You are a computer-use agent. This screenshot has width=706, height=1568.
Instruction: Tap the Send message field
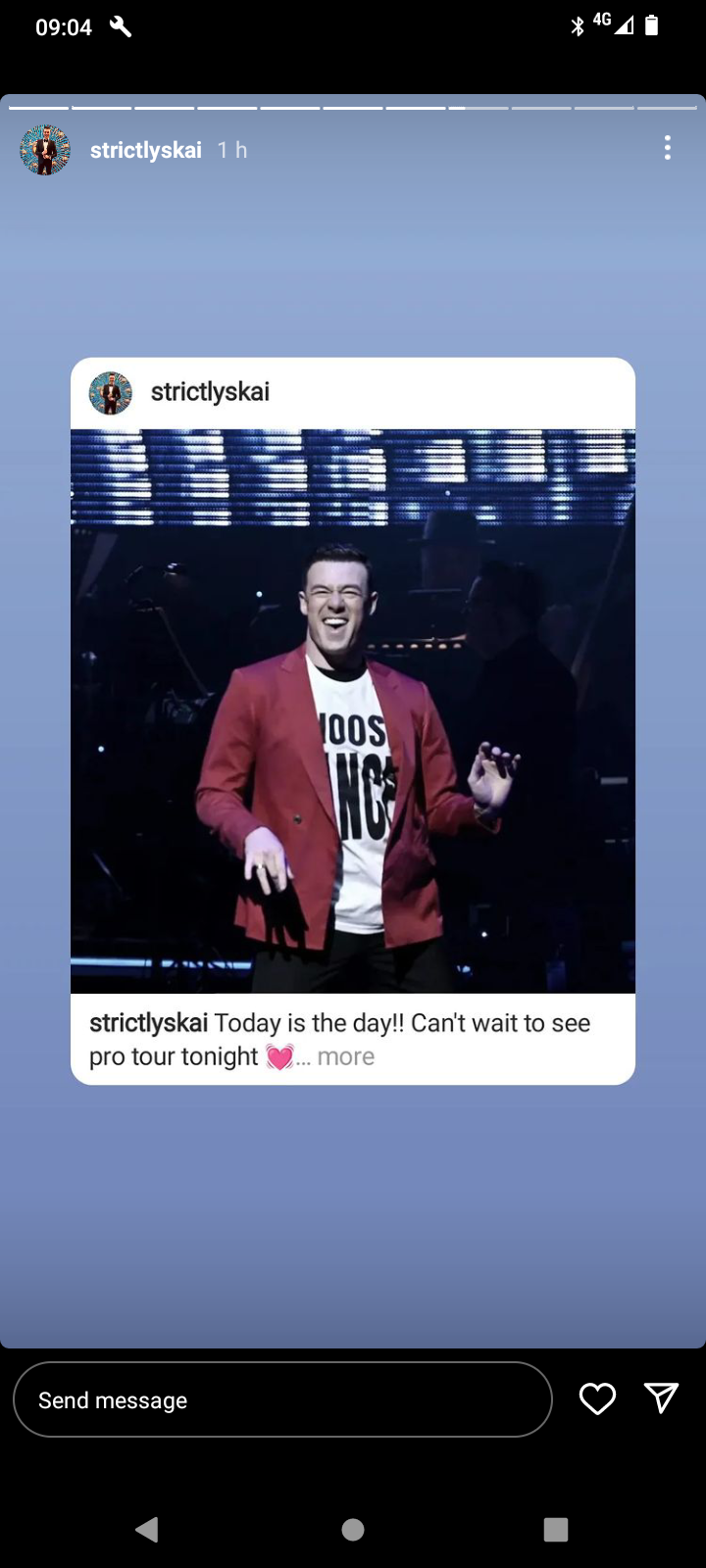click(x=282, y=1399)
